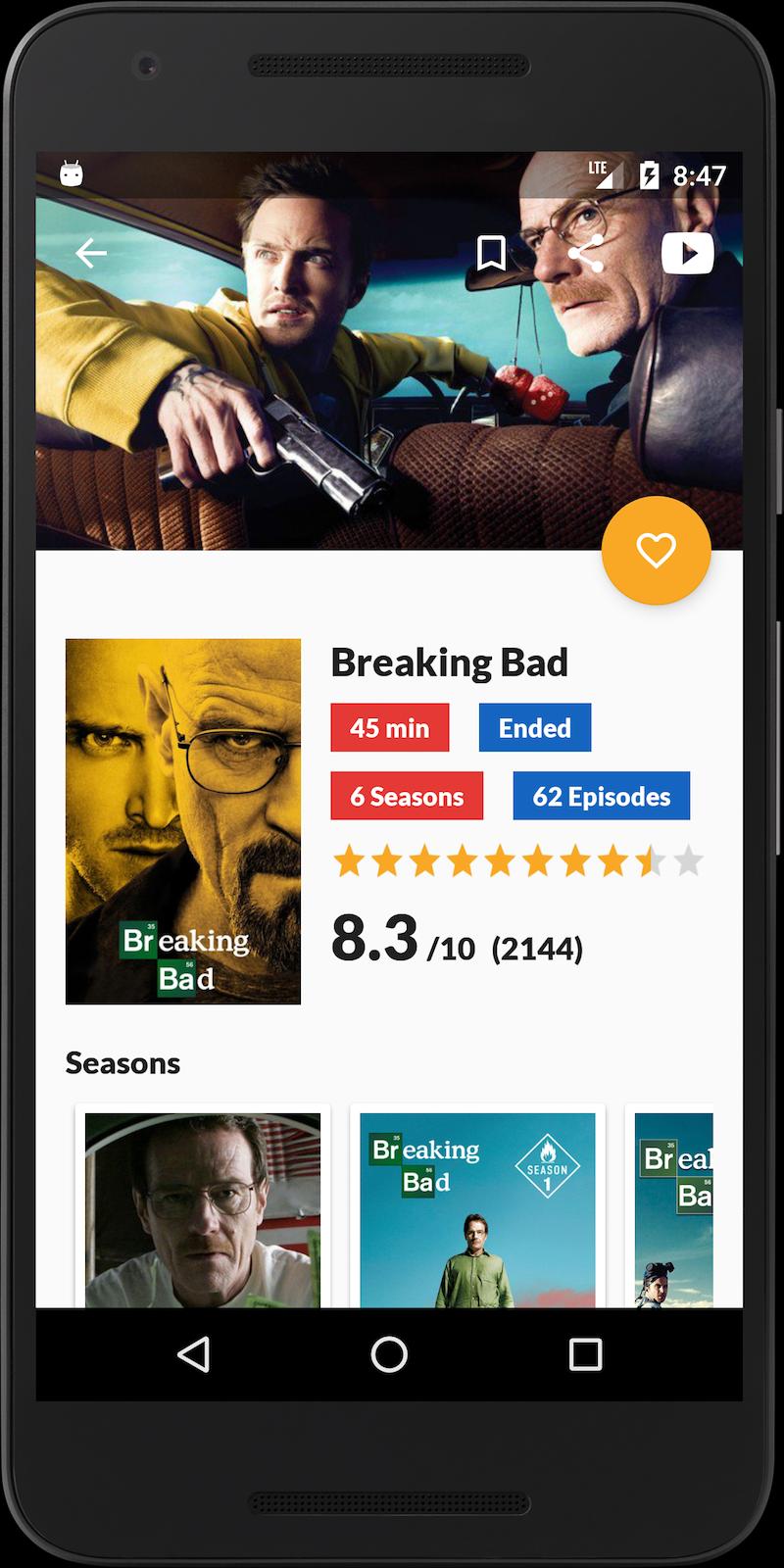Open the recent apps overview
784x1568 pixels.
[x=585, y=1354]
